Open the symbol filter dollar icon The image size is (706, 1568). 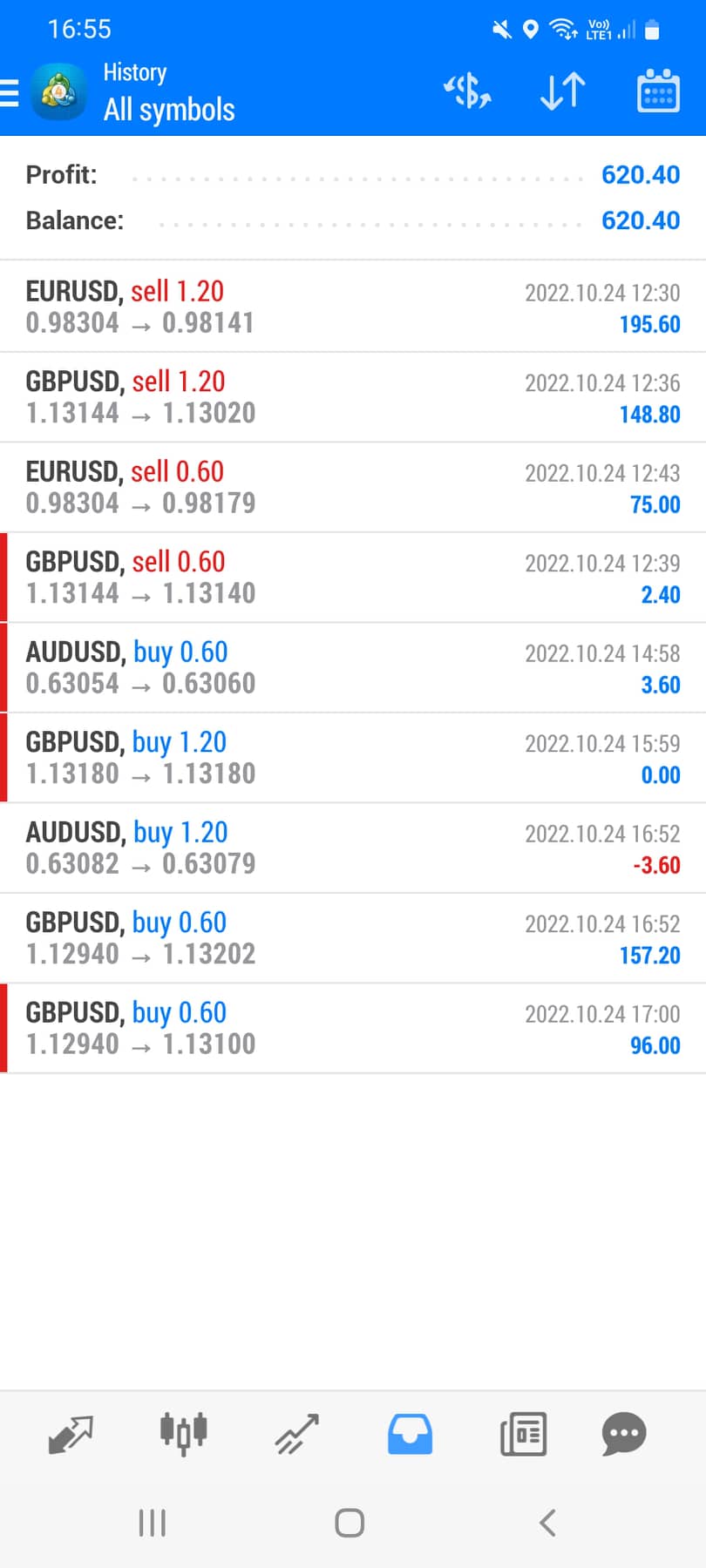point(468,91)
